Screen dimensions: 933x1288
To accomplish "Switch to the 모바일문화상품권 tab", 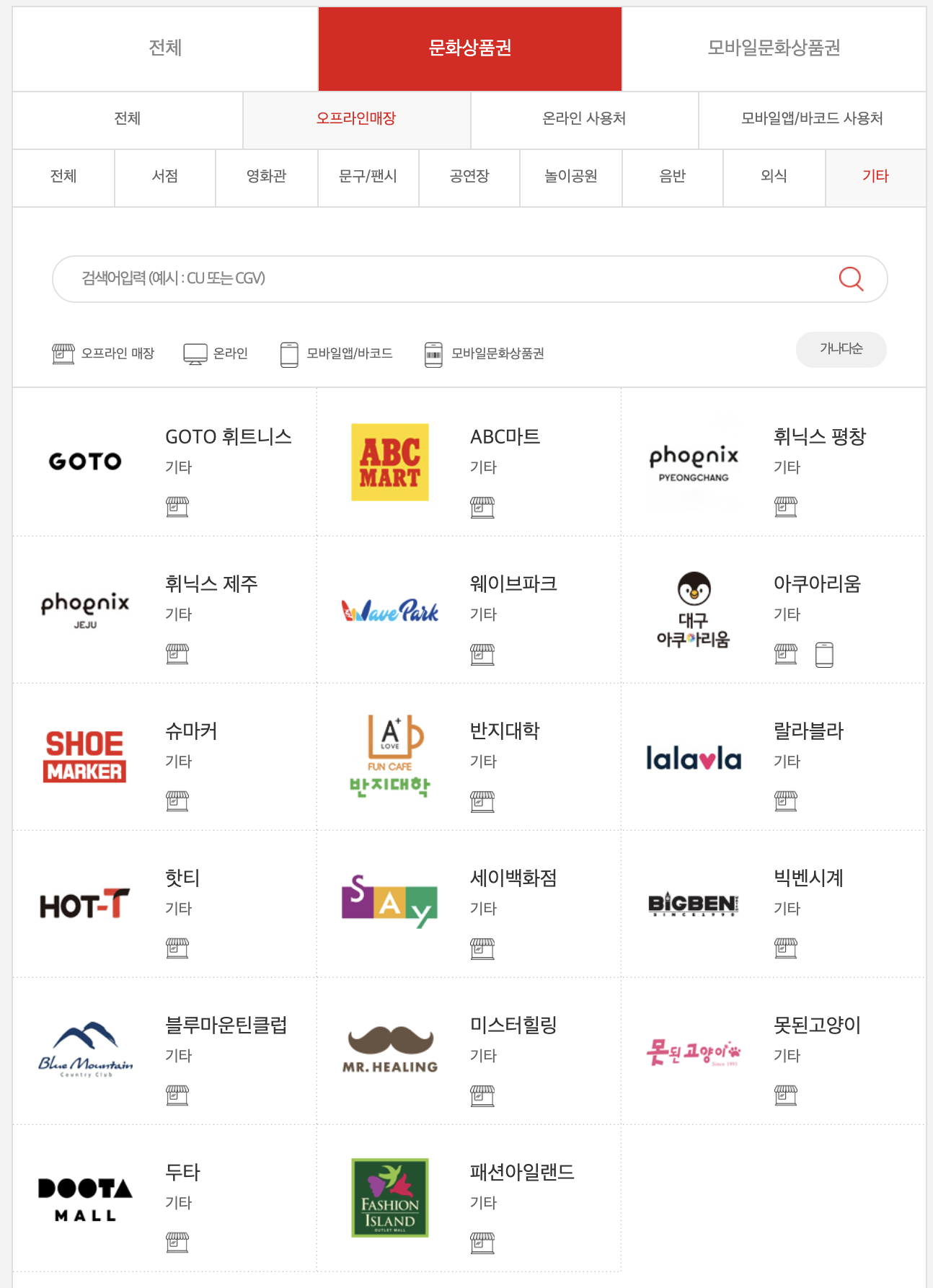I will [777, 48].
